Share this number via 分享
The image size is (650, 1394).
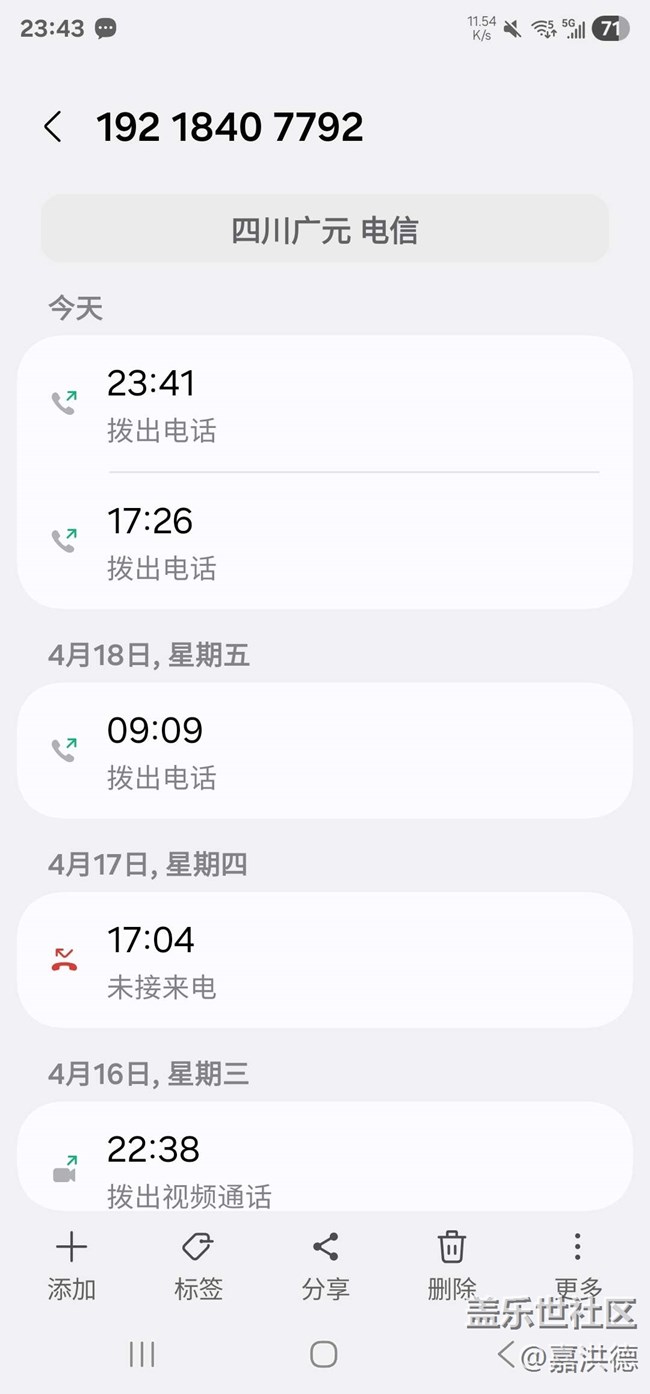tap(325, 1265)
